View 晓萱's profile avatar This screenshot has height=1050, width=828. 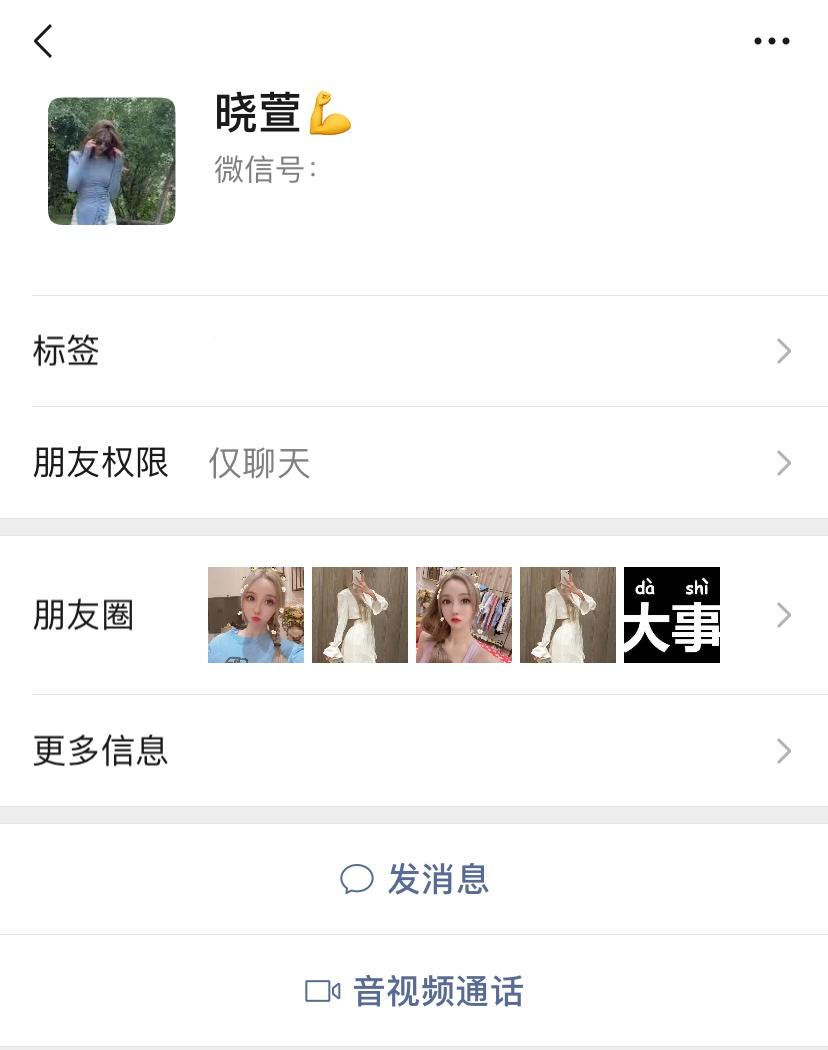point(112,161)
